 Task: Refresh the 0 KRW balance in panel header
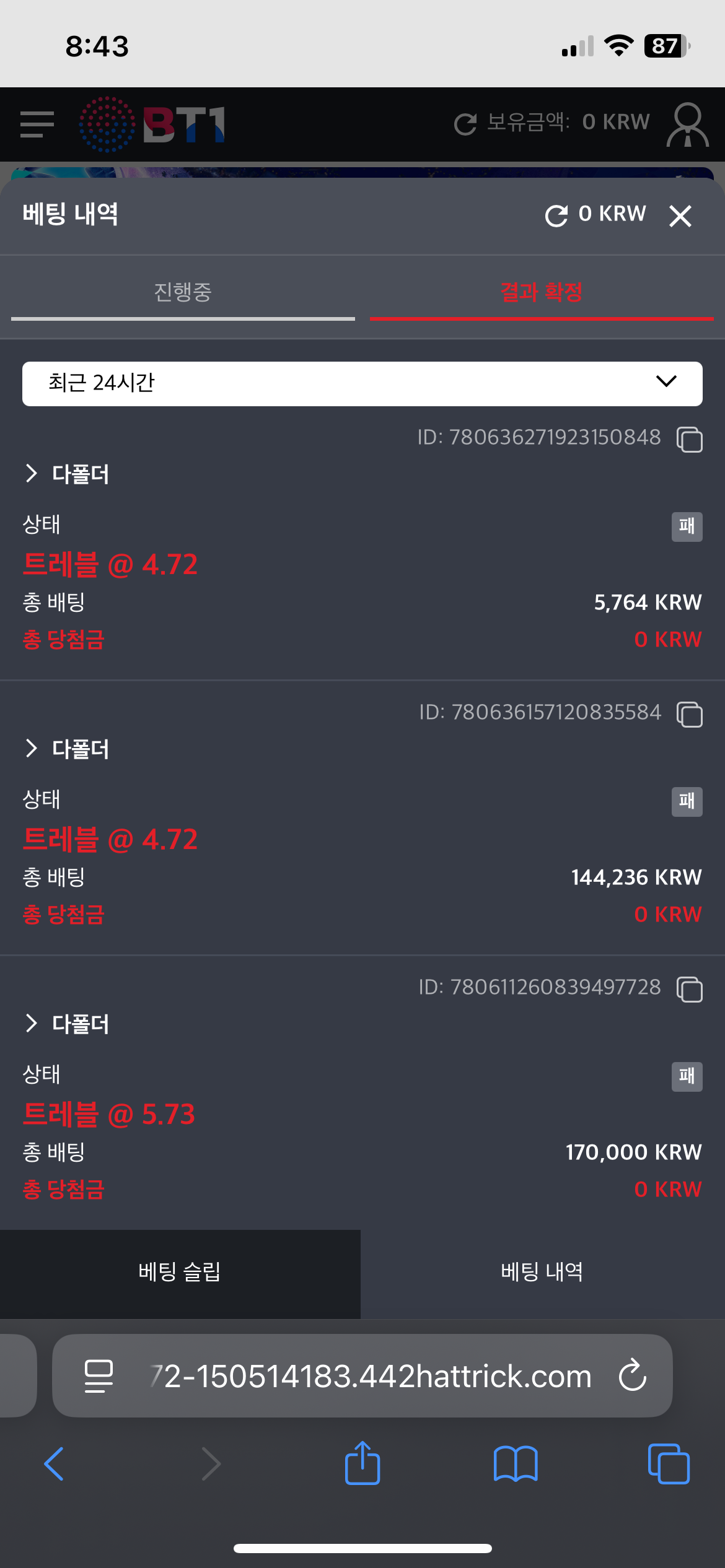point(556,216)
